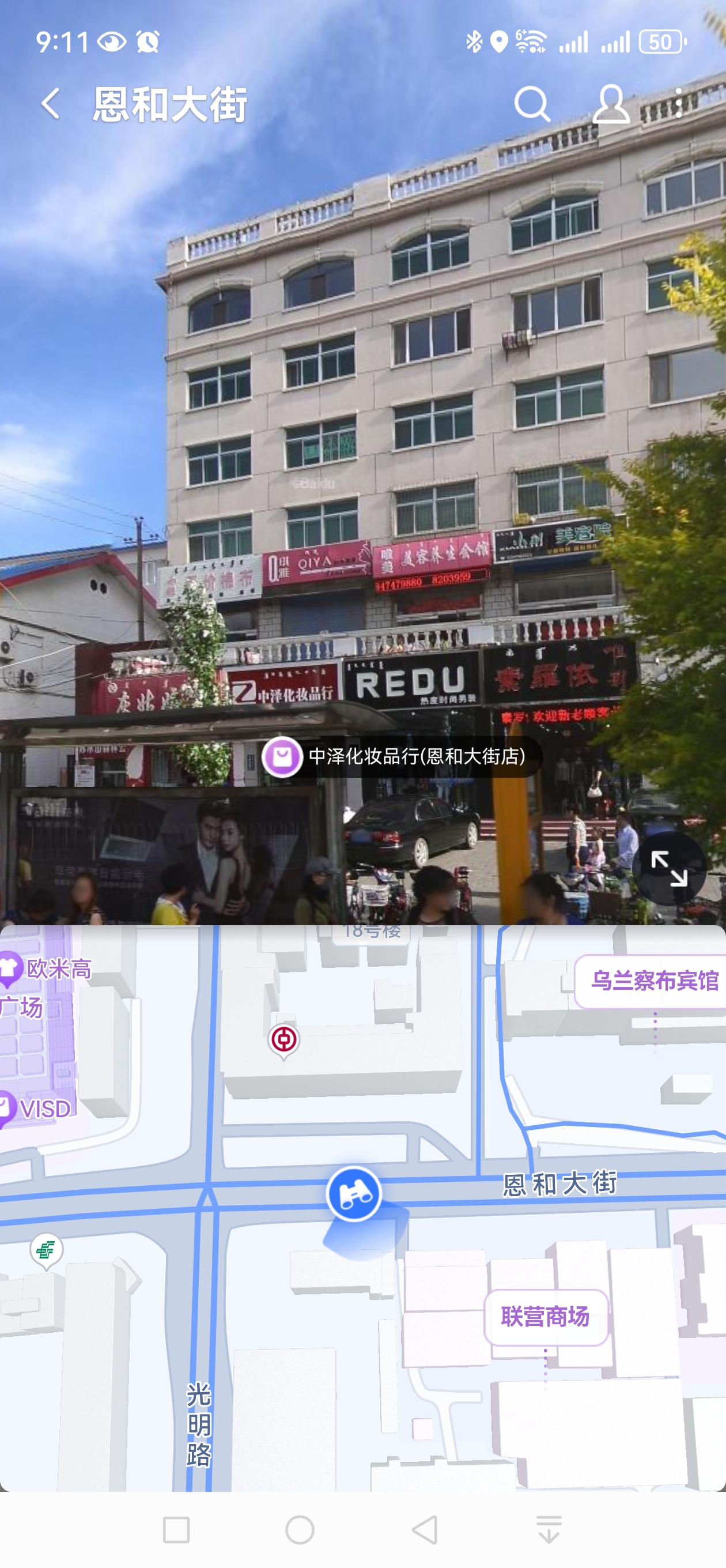Open the China Post map marker

[x=46, y=1250]
